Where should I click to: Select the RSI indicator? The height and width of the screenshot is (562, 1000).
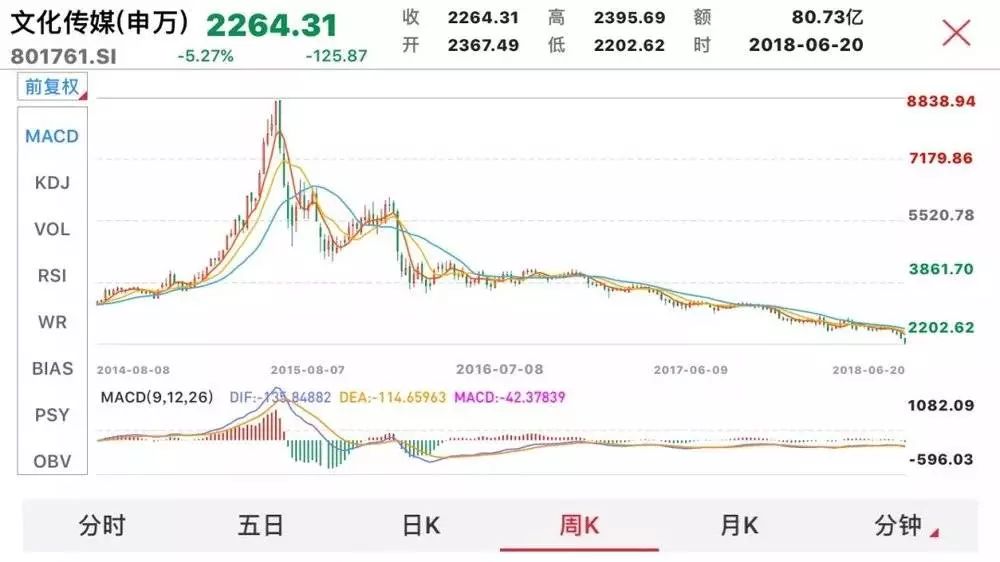pyautogui.click(x=51, y=275)
